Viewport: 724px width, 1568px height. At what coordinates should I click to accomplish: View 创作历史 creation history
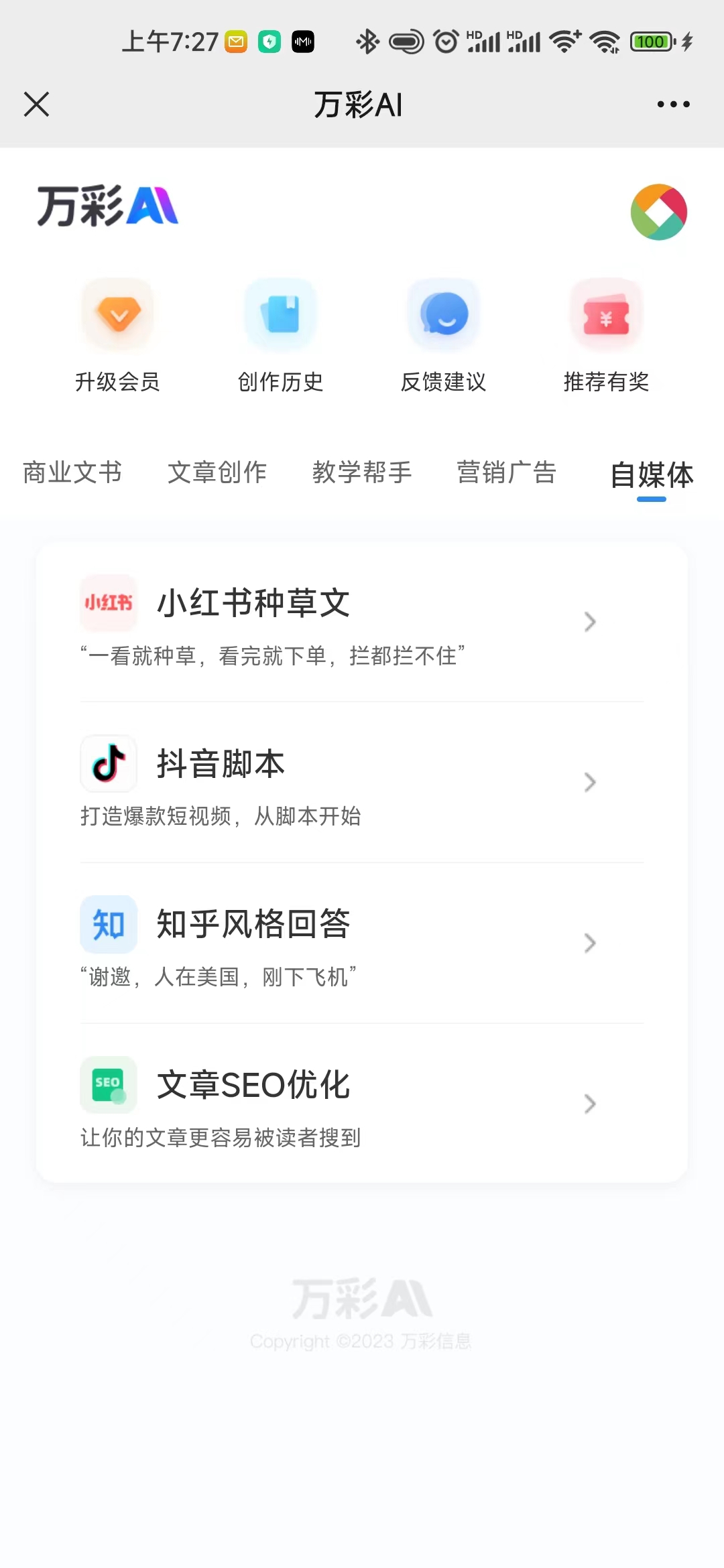[280, 336]
